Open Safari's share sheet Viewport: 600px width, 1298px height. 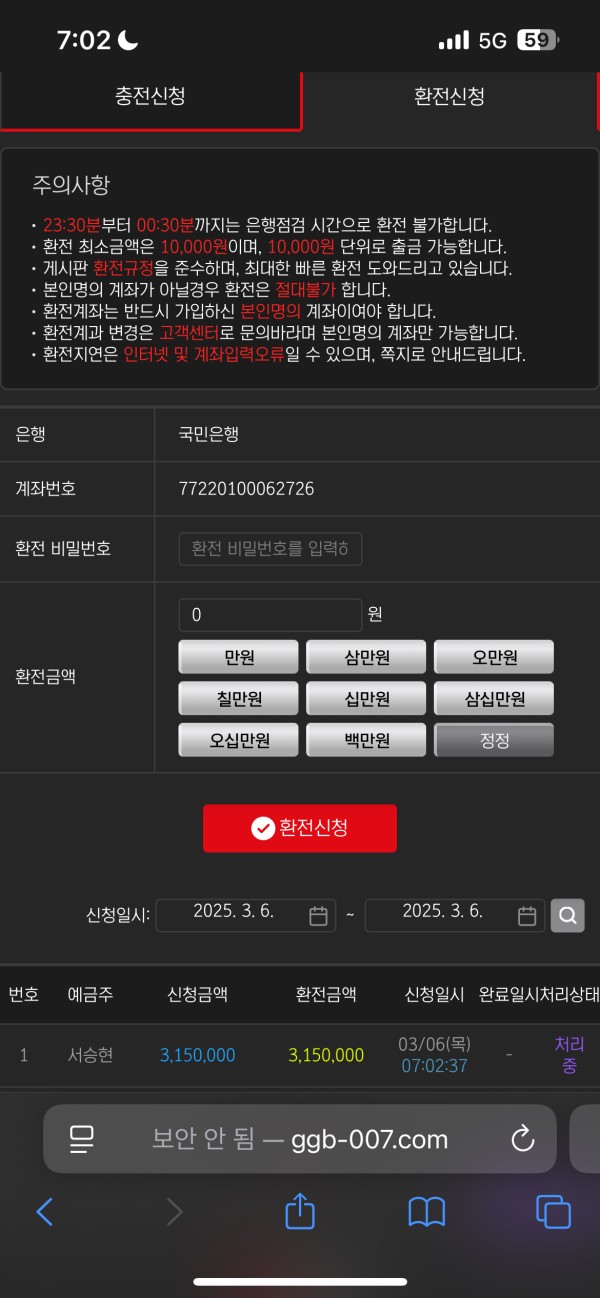point(300,1212)
